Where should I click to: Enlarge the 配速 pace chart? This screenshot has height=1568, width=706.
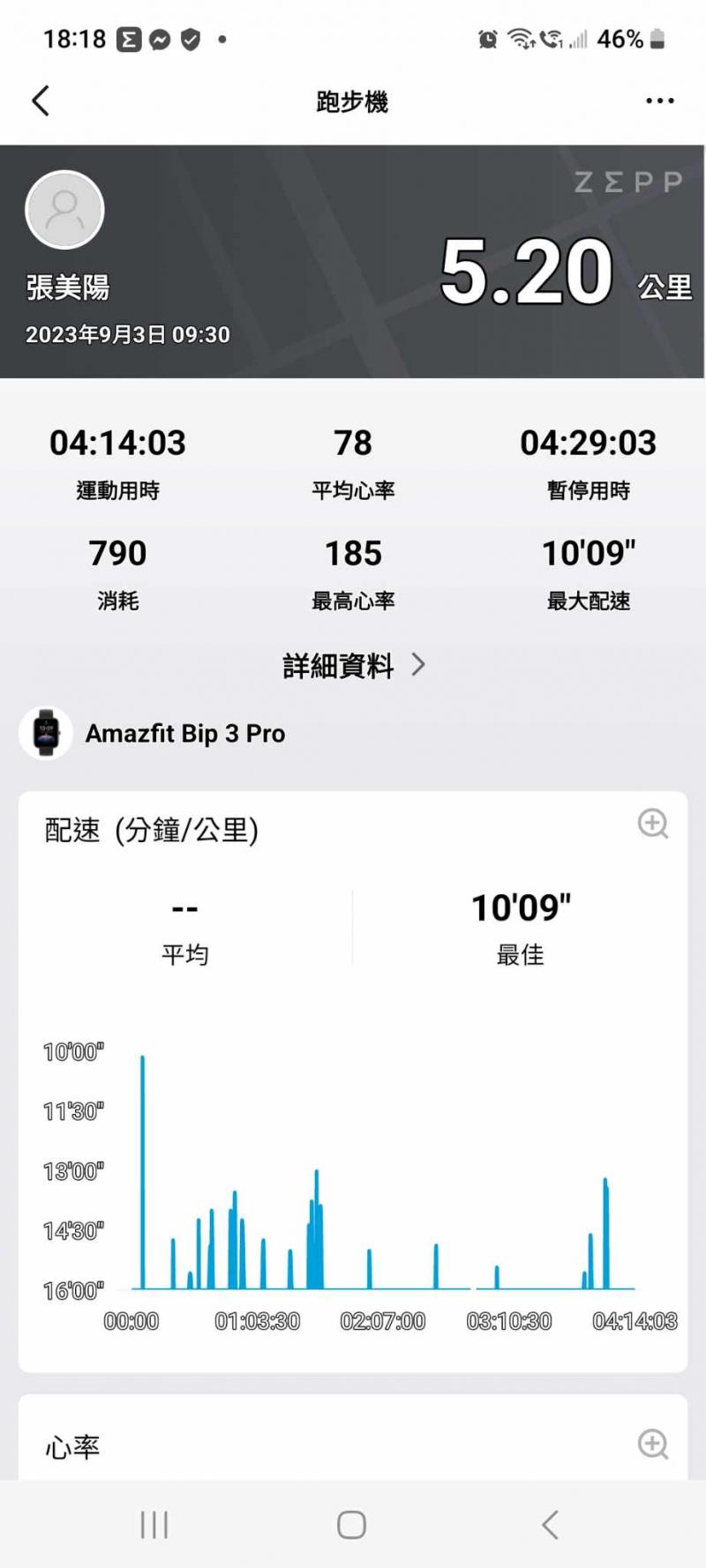653,824
